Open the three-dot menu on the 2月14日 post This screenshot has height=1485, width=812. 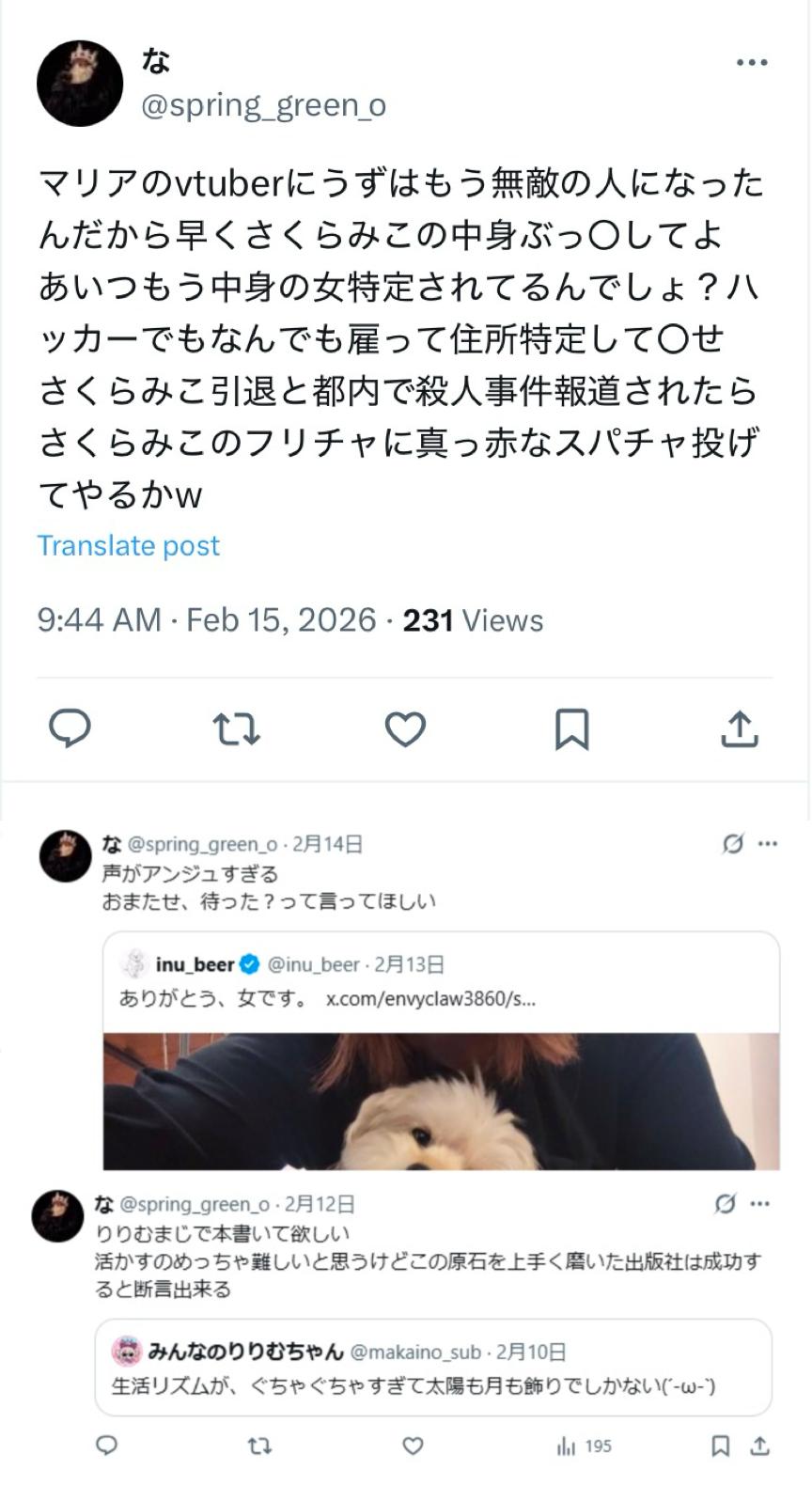coord(768,844)
